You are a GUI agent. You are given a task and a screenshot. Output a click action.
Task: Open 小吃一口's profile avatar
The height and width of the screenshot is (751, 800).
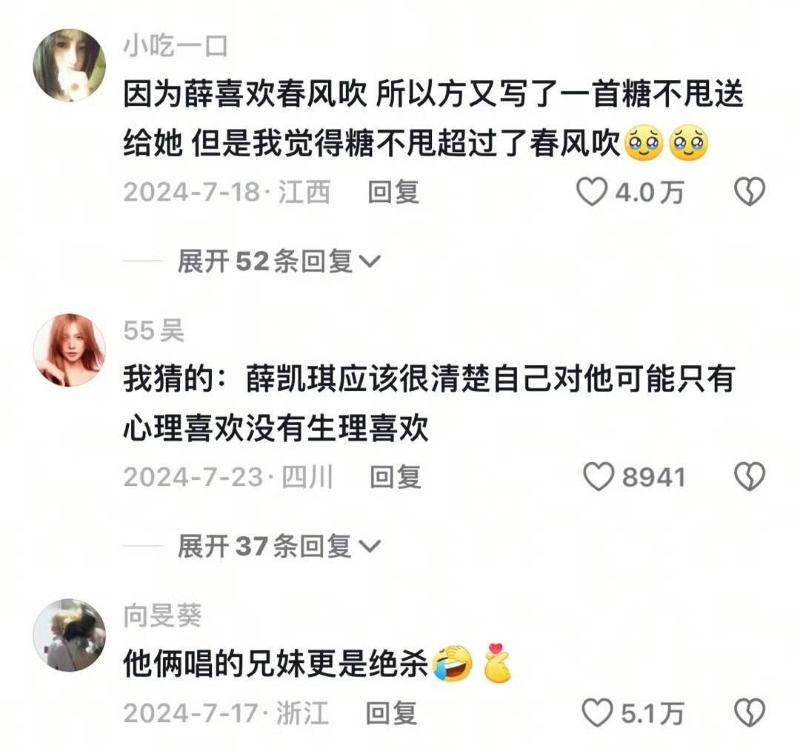(69, 65)
